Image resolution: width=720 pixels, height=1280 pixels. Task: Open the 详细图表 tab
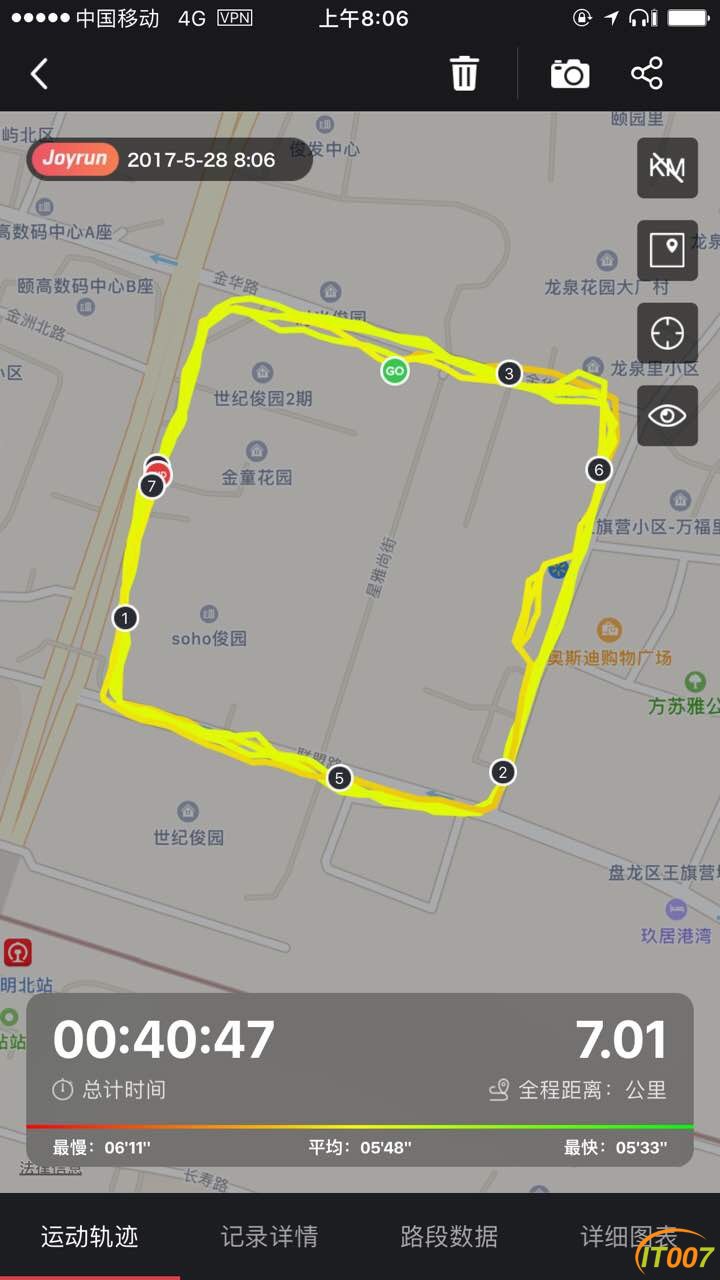coord(629,1237)
